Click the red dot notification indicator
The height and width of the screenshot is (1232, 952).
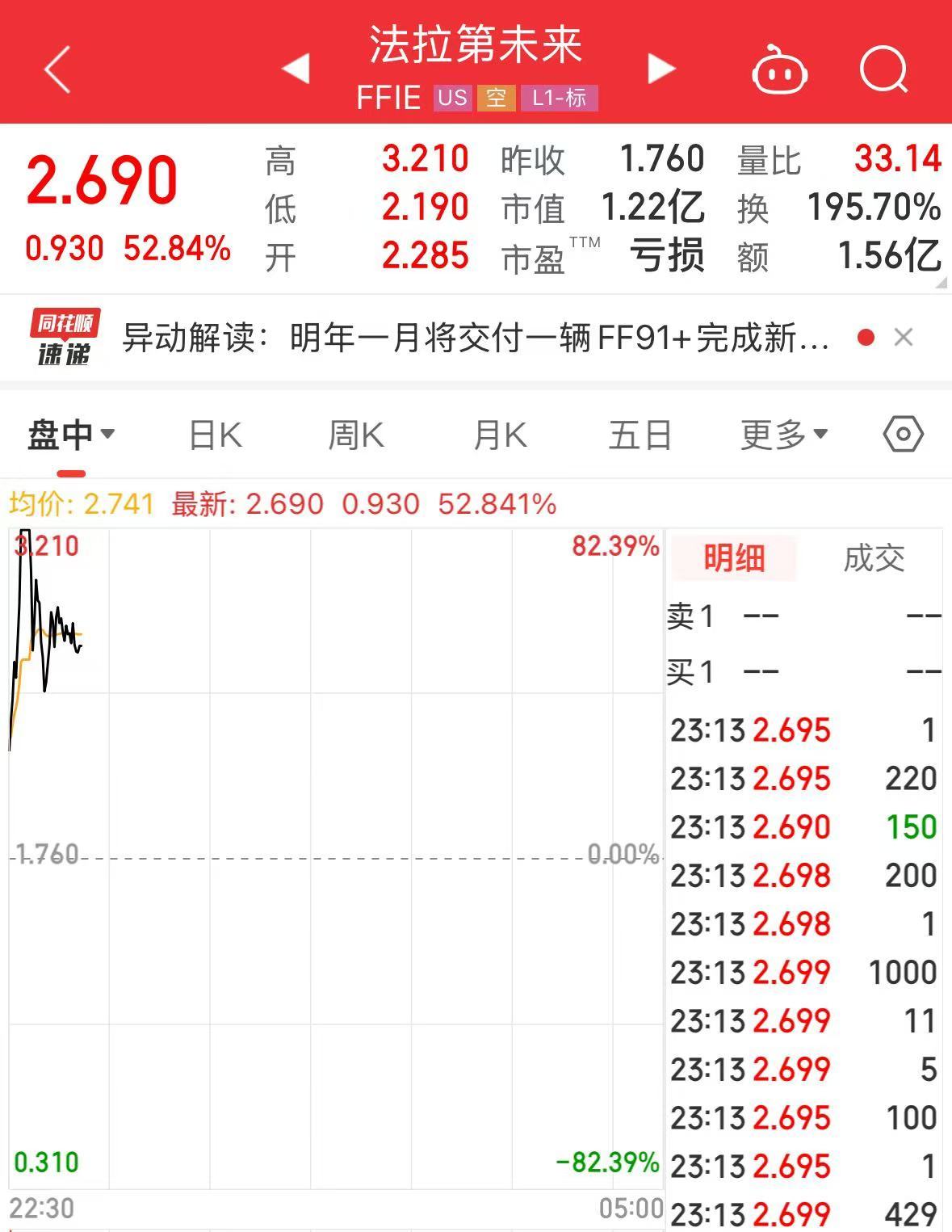click(x=866, y=338)
